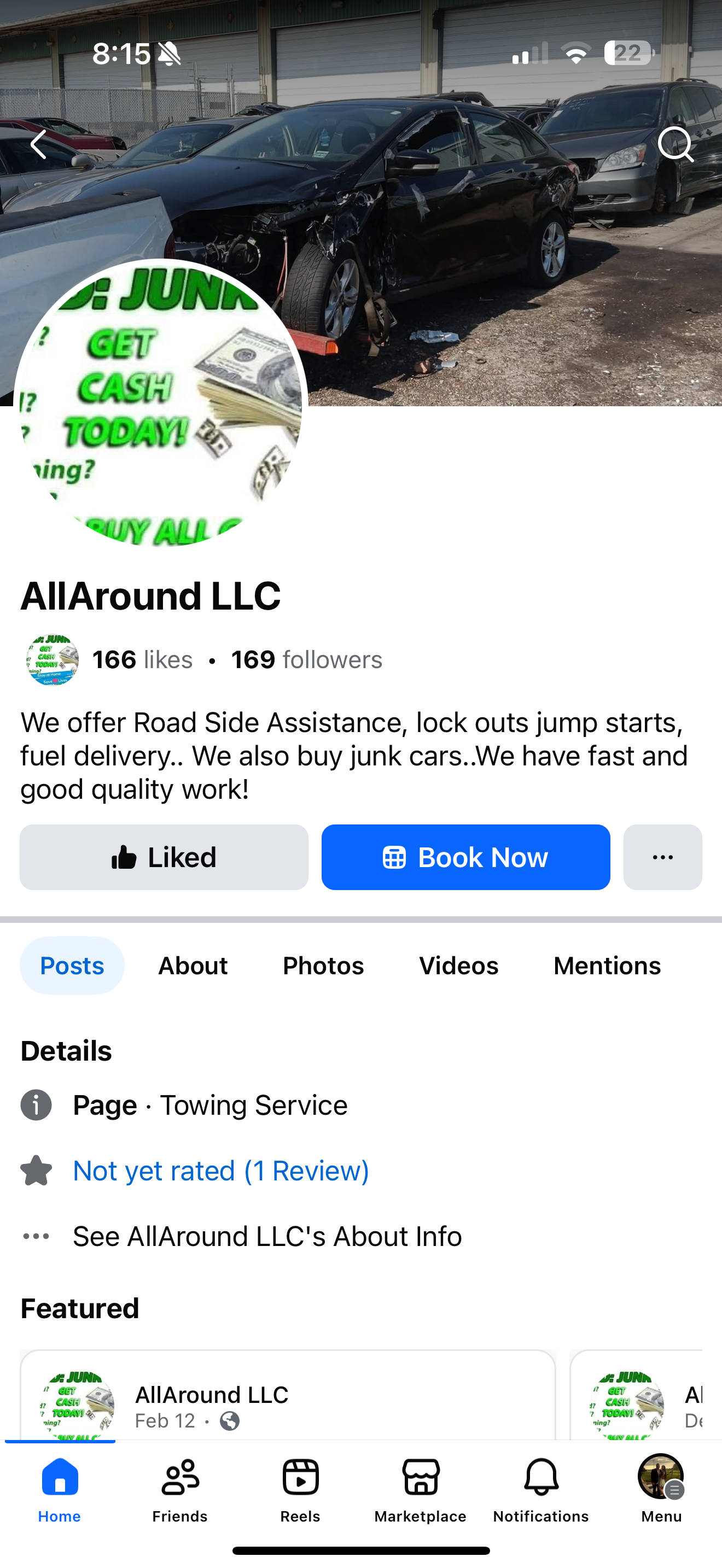
Task: Switch to the Videos tab
Action: pyautogui.click(x=458, y=966)
